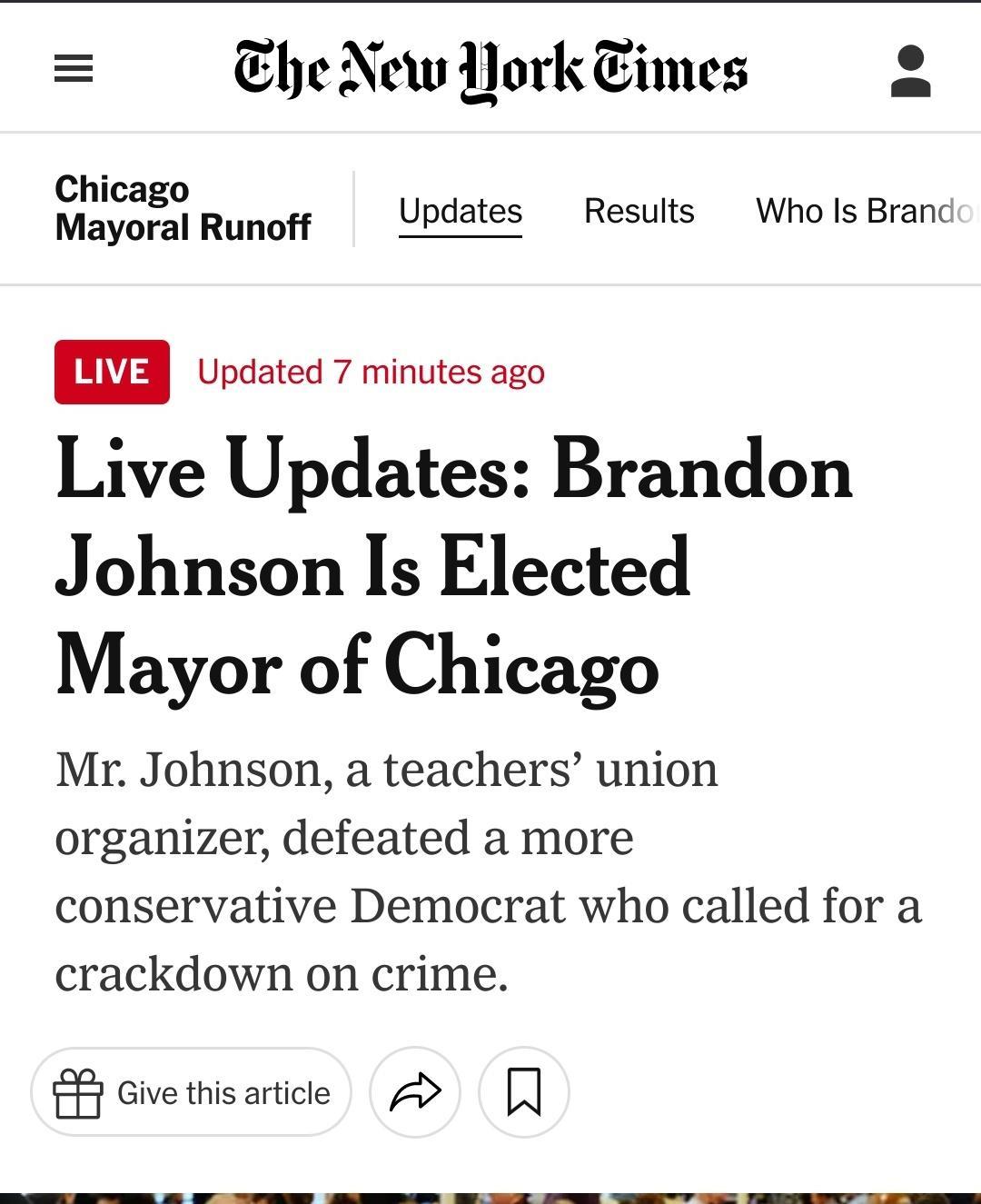Click 'Updated 7 minutes ago' timestamp
This screenshot has height=1204, width=981.
point(371,372)
